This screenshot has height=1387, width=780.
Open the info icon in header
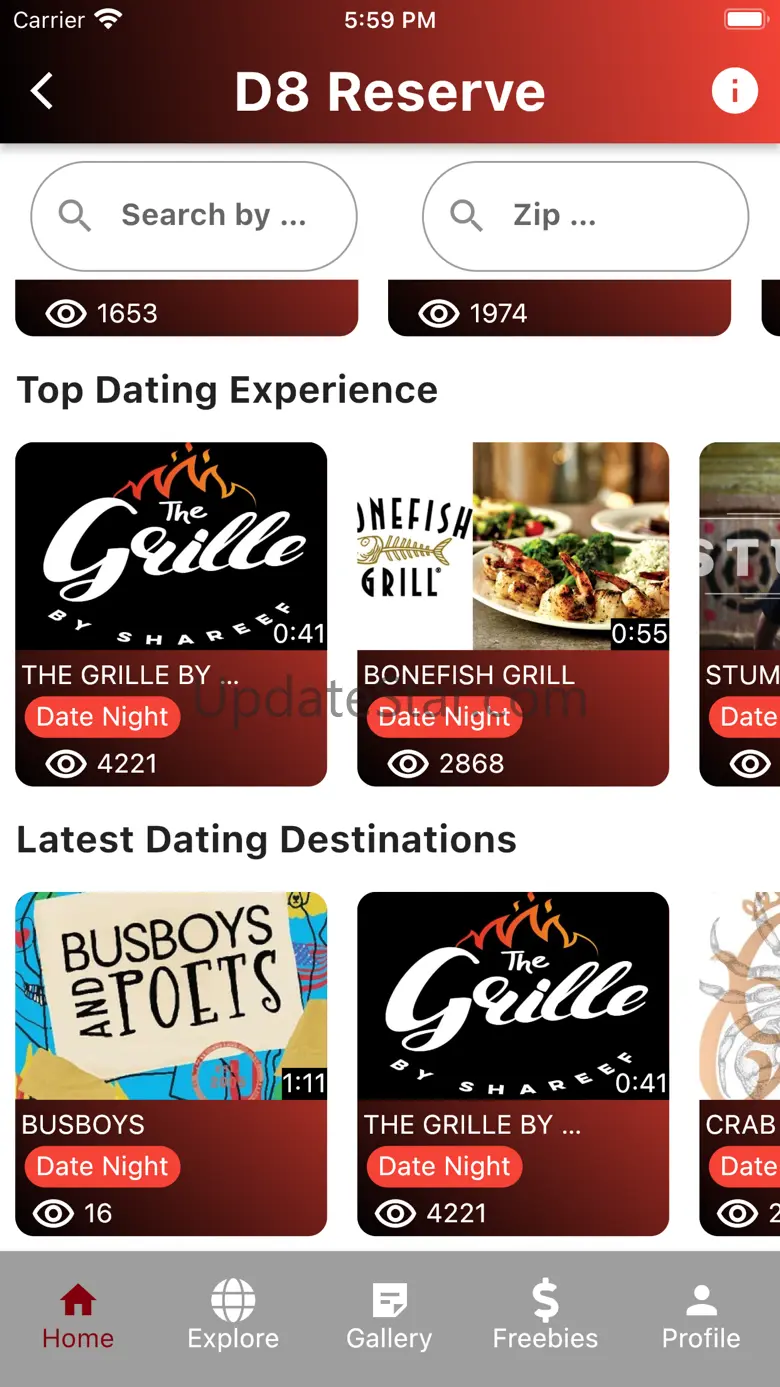pos(734,92)
